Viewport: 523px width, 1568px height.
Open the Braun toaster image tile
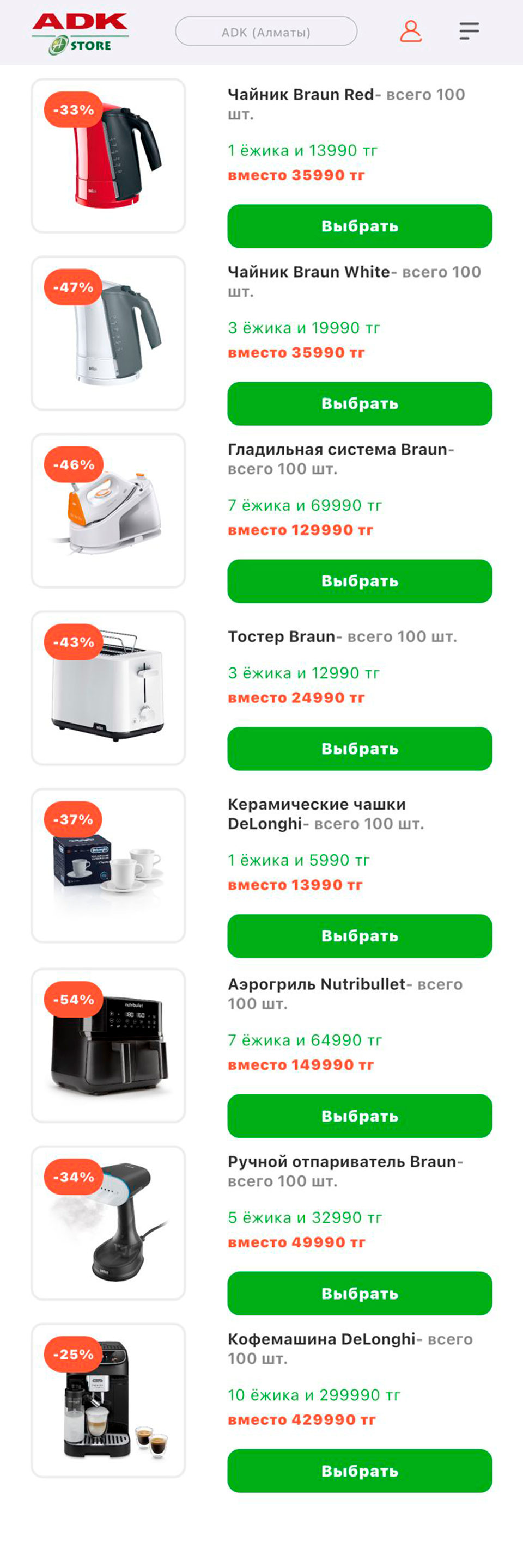(108, 688)
